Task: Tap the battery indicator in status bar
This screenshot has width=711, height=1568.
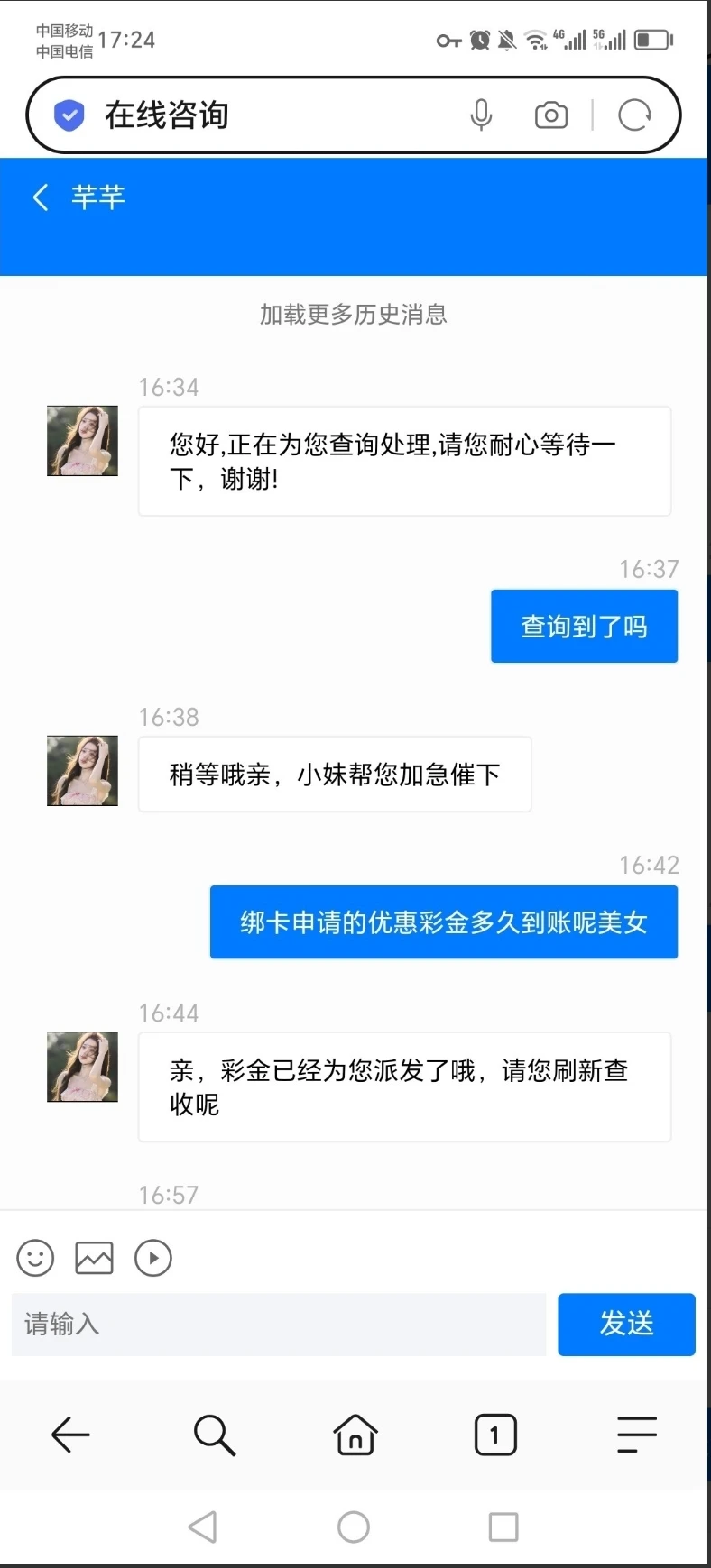Action: [651, 40]
